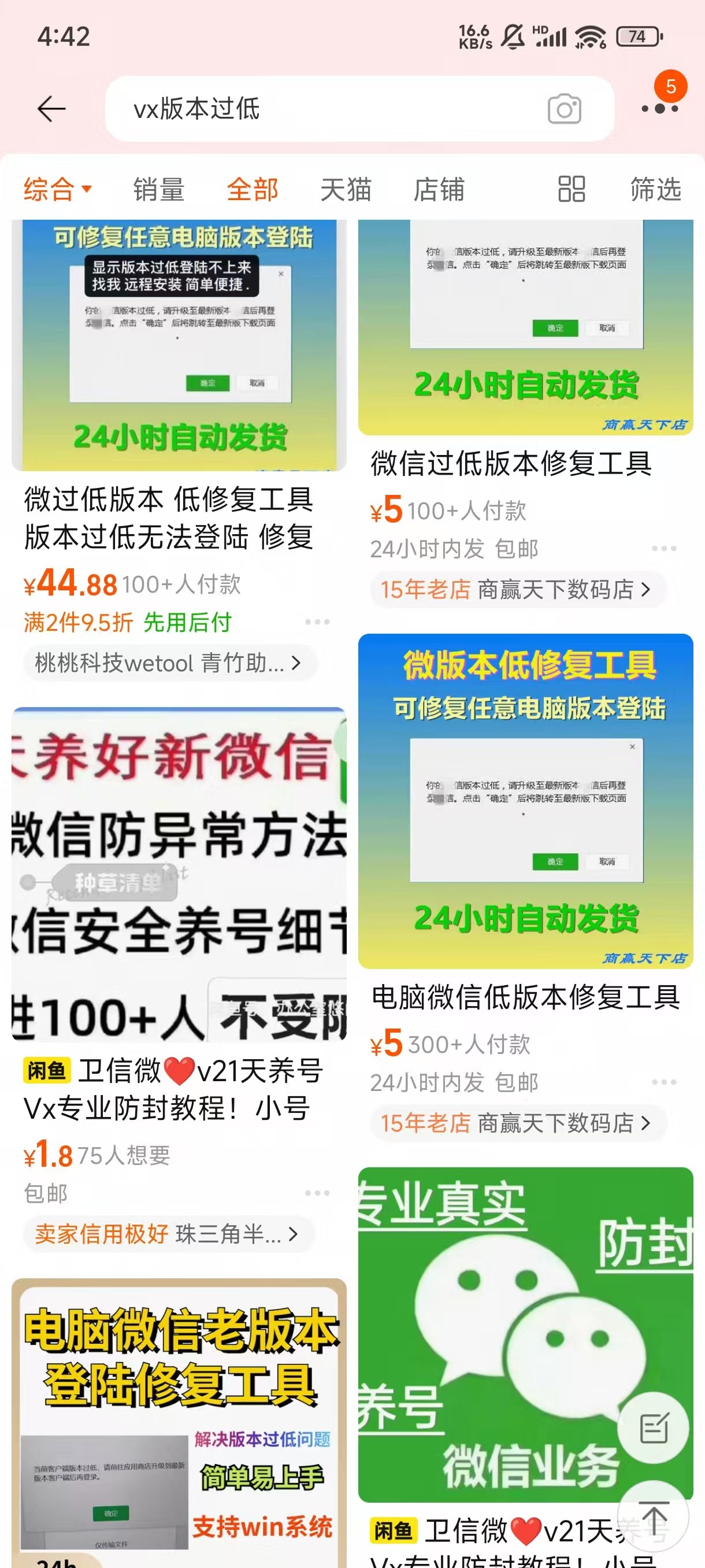705x1568 pixels.
Task: View the 电脑微信低版本修复工具 listing
Action: point(525,997)
